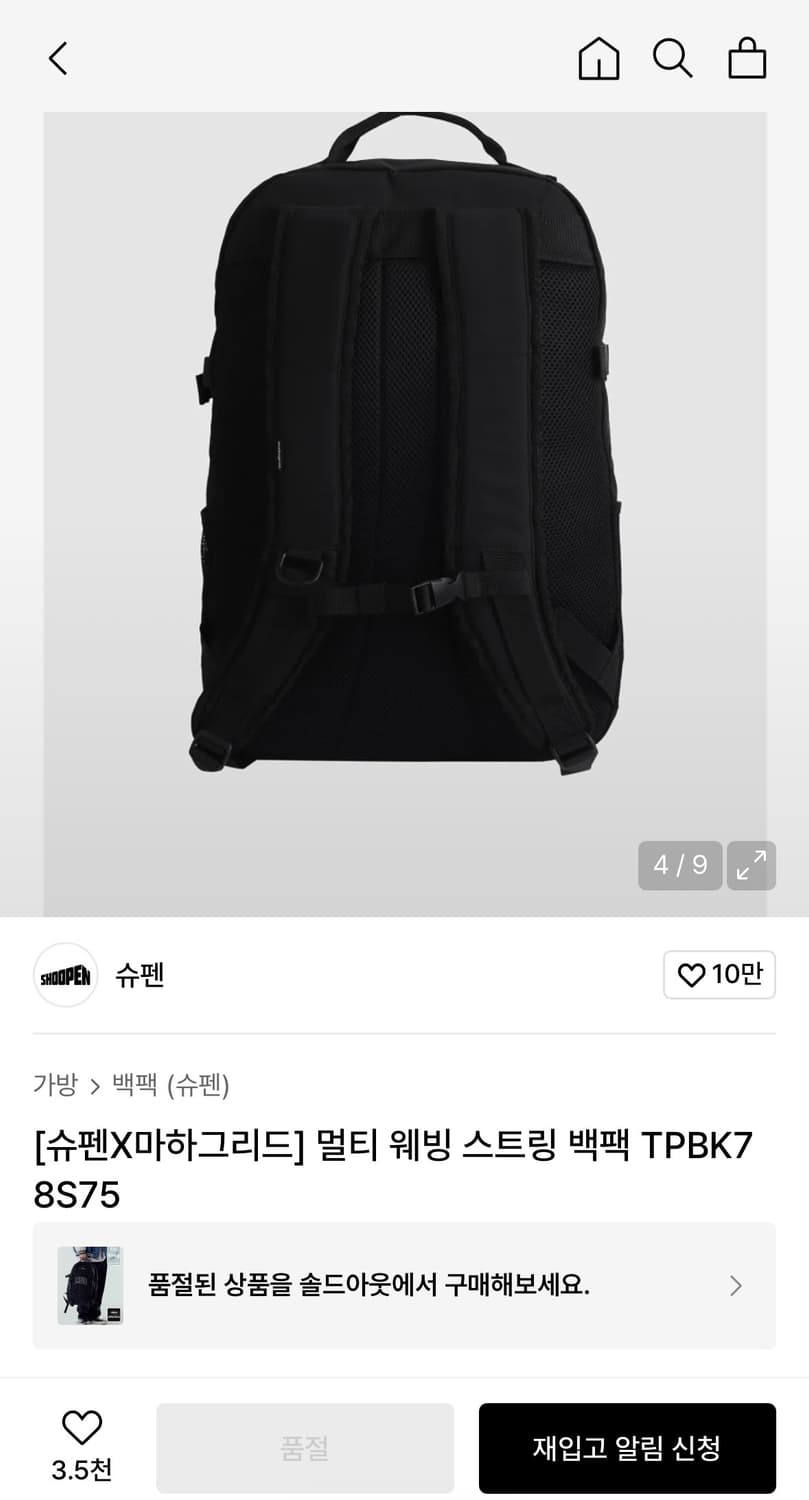
Task: Open the SHOOPEN brand logo circle
Action: 65,974
